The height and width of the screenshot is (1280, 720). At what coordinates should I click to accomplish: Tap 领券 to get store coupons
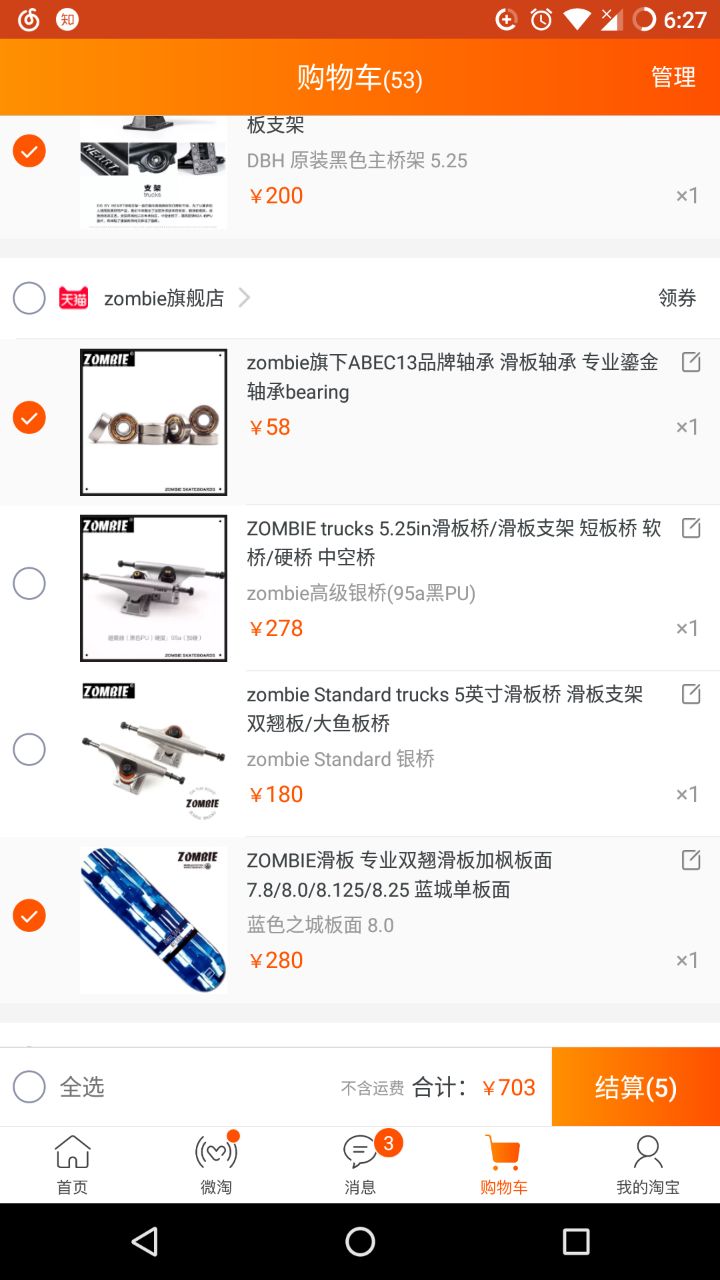pyautogui.click(x=677, y=298)
